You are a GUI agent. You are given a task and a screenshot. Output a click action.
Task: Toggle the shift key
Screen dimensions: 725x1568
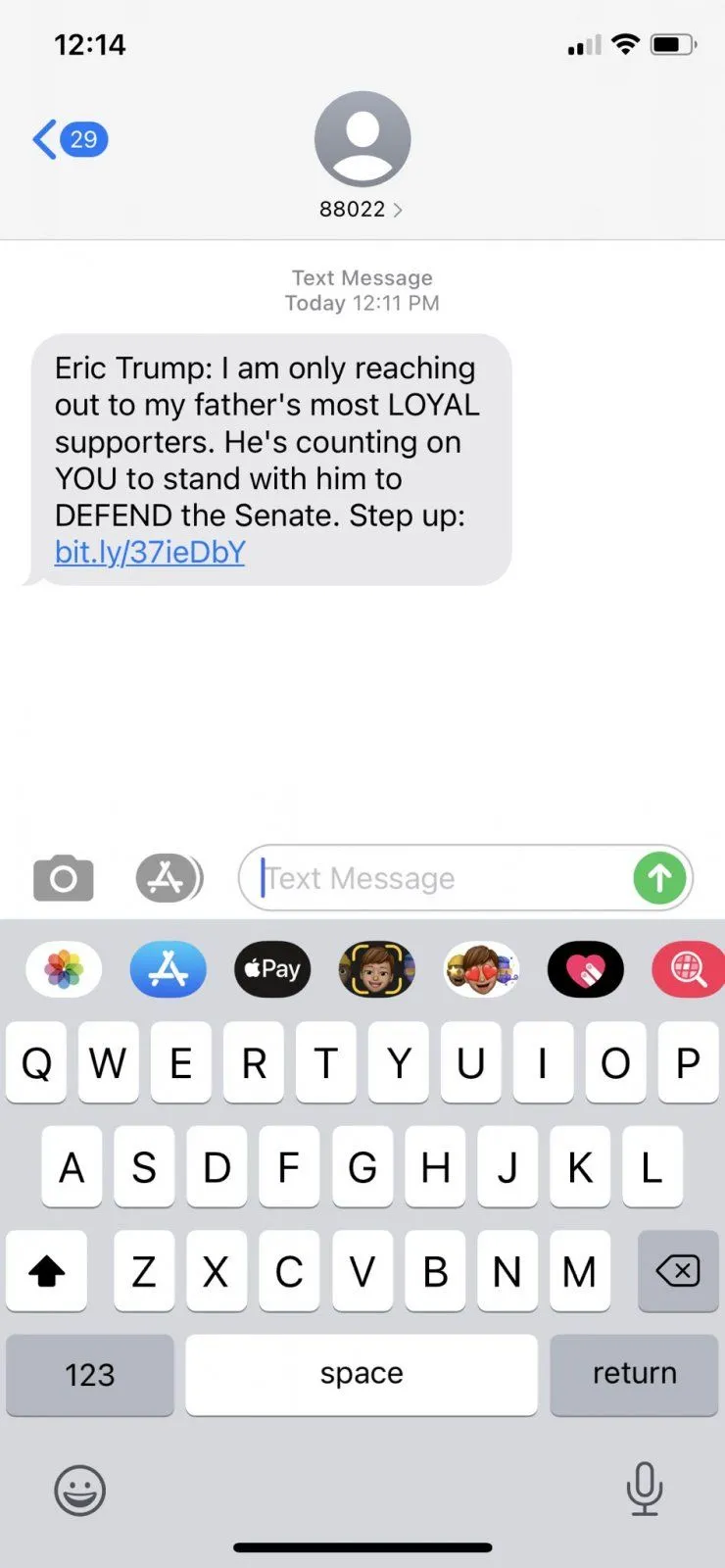46,1271
